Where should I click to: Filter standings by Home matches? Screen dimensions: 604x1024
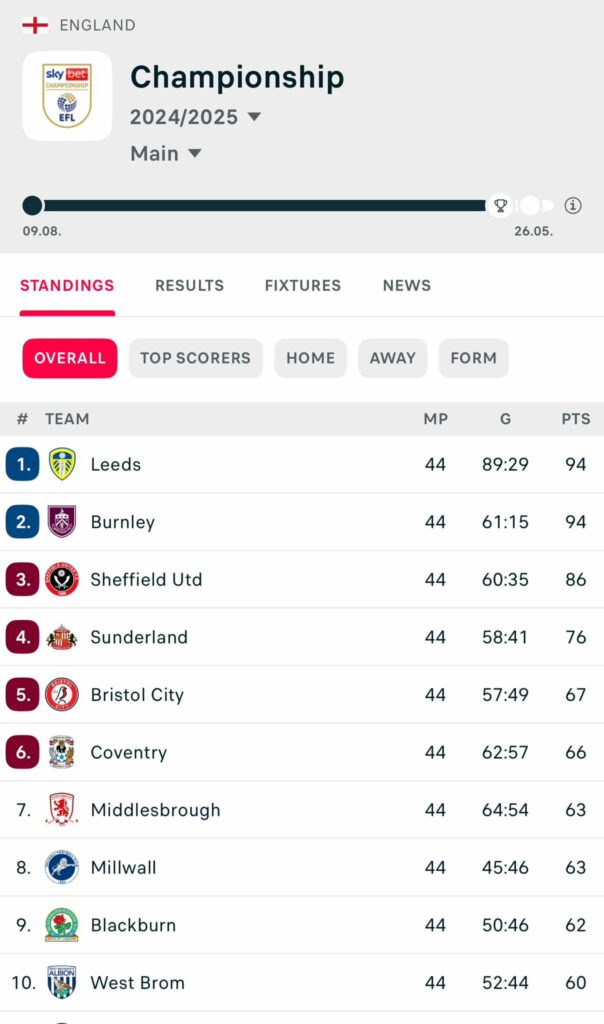310,358
